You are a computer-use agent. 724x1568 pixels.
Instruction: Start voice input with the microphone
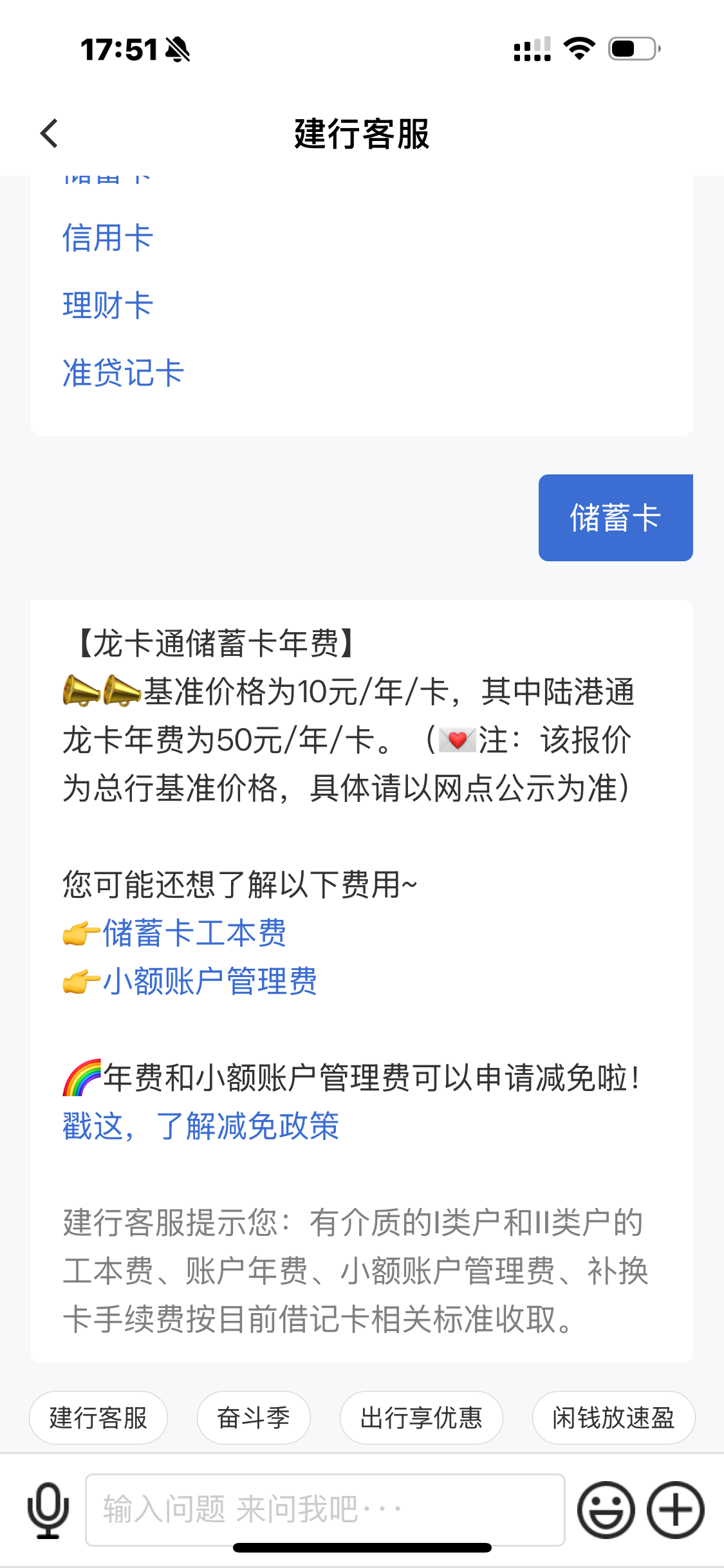[48, 1510]
